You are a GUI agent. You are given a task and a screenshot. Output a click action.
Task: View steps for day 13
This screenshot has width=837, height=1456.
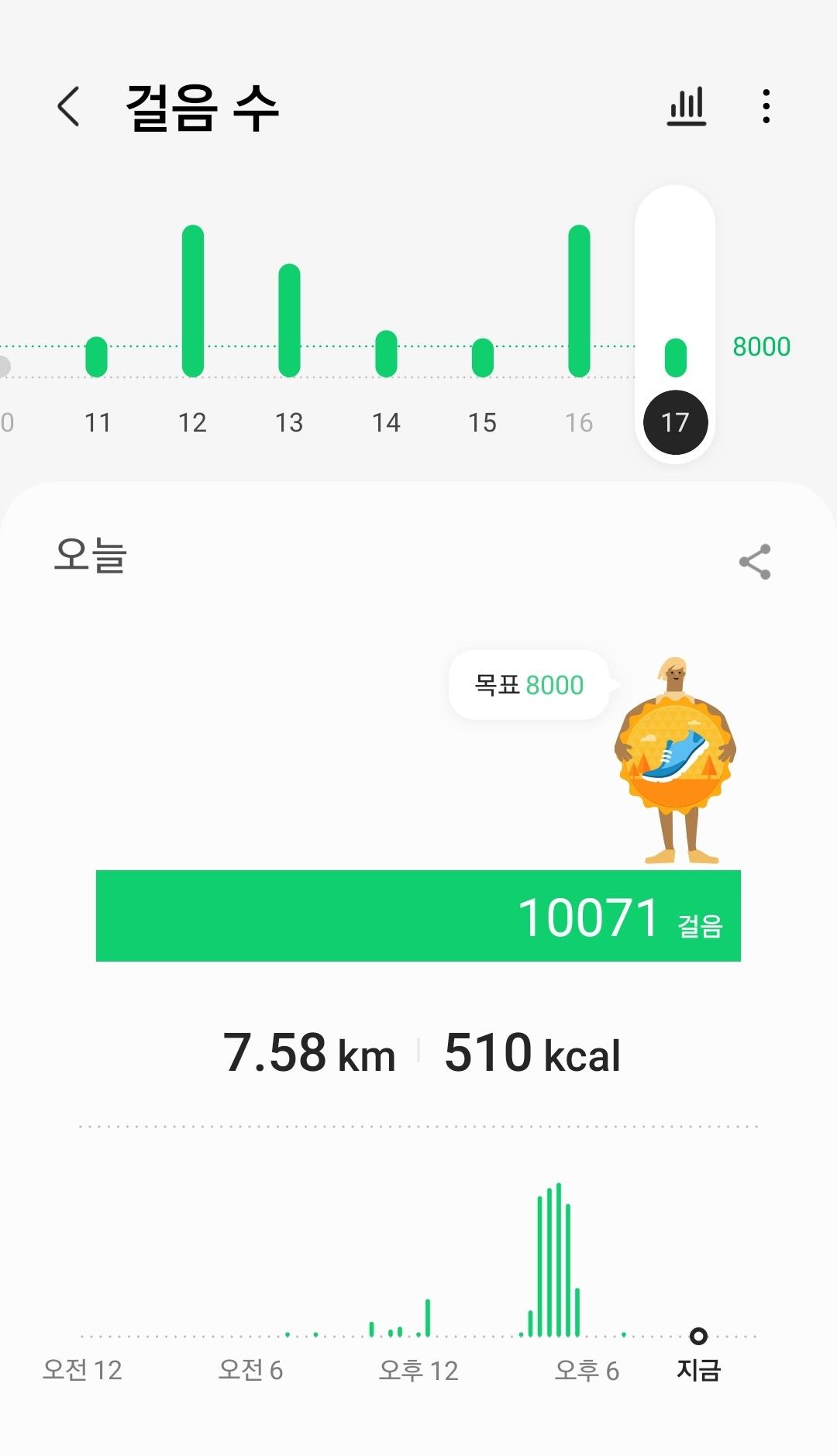pos(289,422)
